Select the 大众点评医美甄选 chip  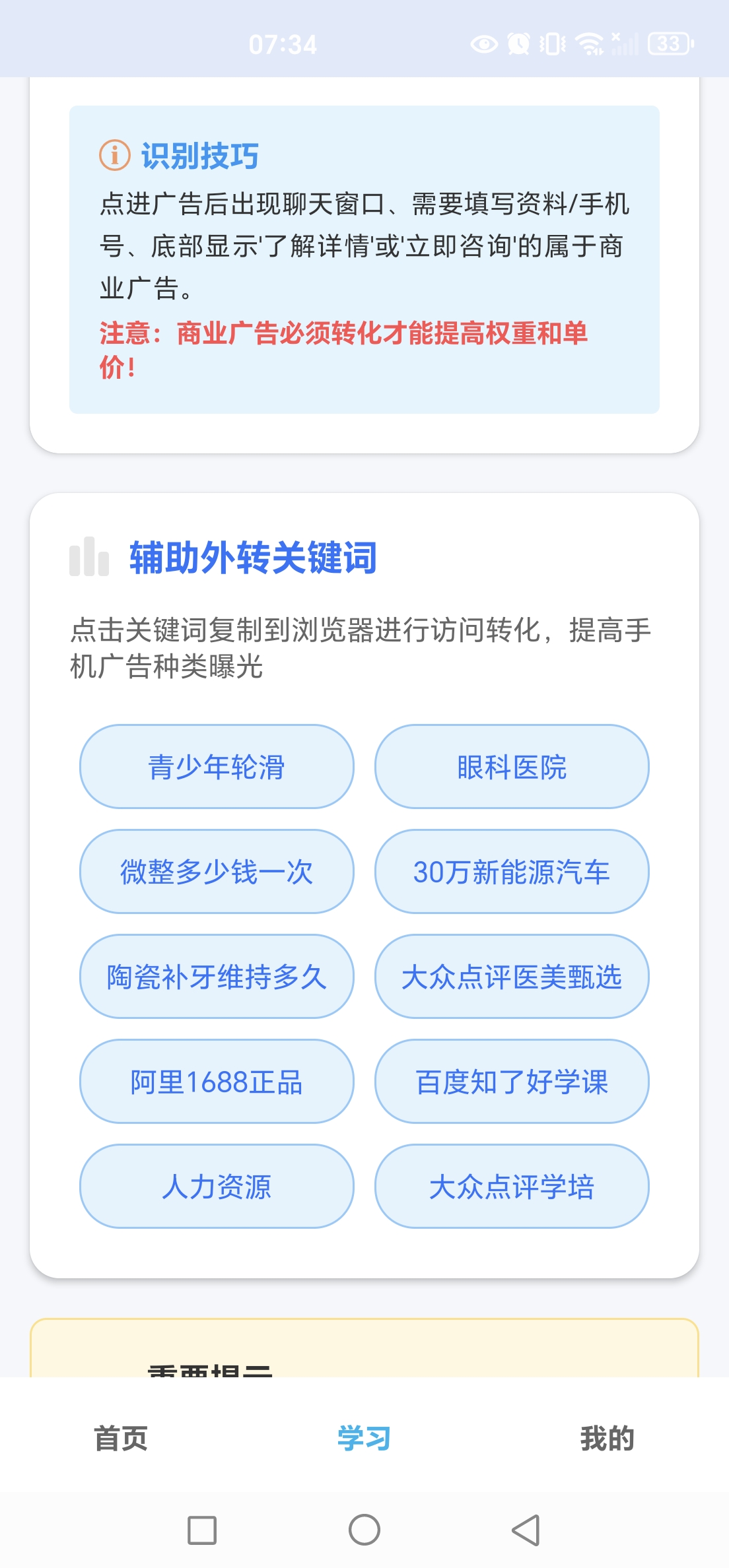pos(512,977)
